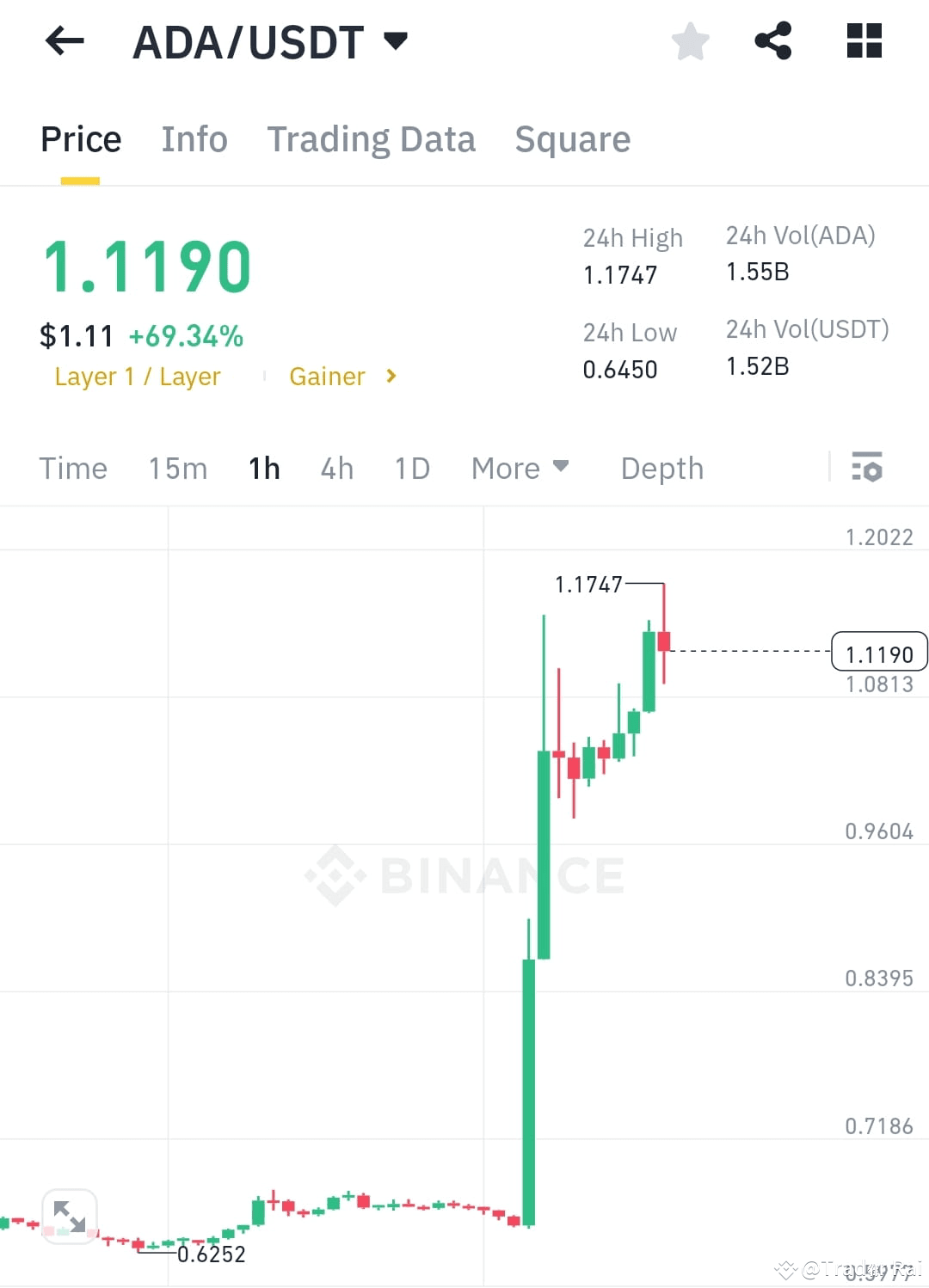Screen dimensions: 929x1288
Task: Open the Square tab
Action: click(x=572, y=139)
